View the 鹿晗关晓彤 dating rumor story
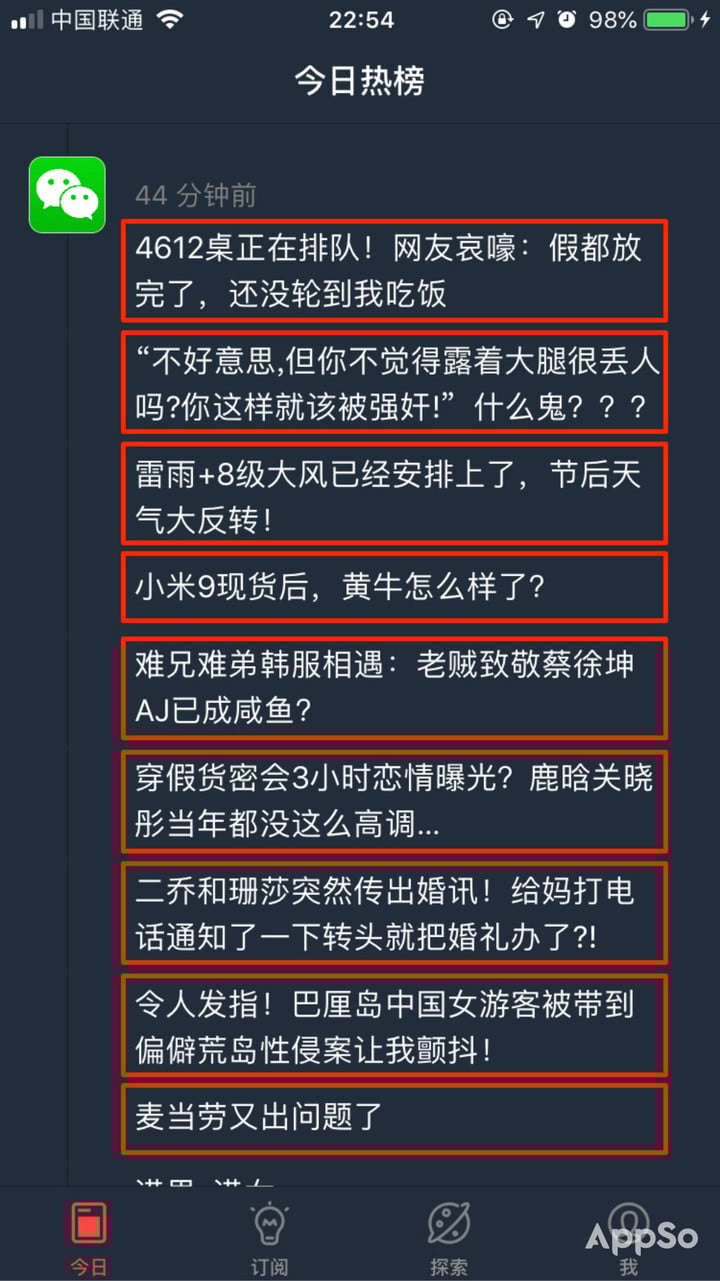Viewport: 720px width, 1281px height. click(394, 799)
